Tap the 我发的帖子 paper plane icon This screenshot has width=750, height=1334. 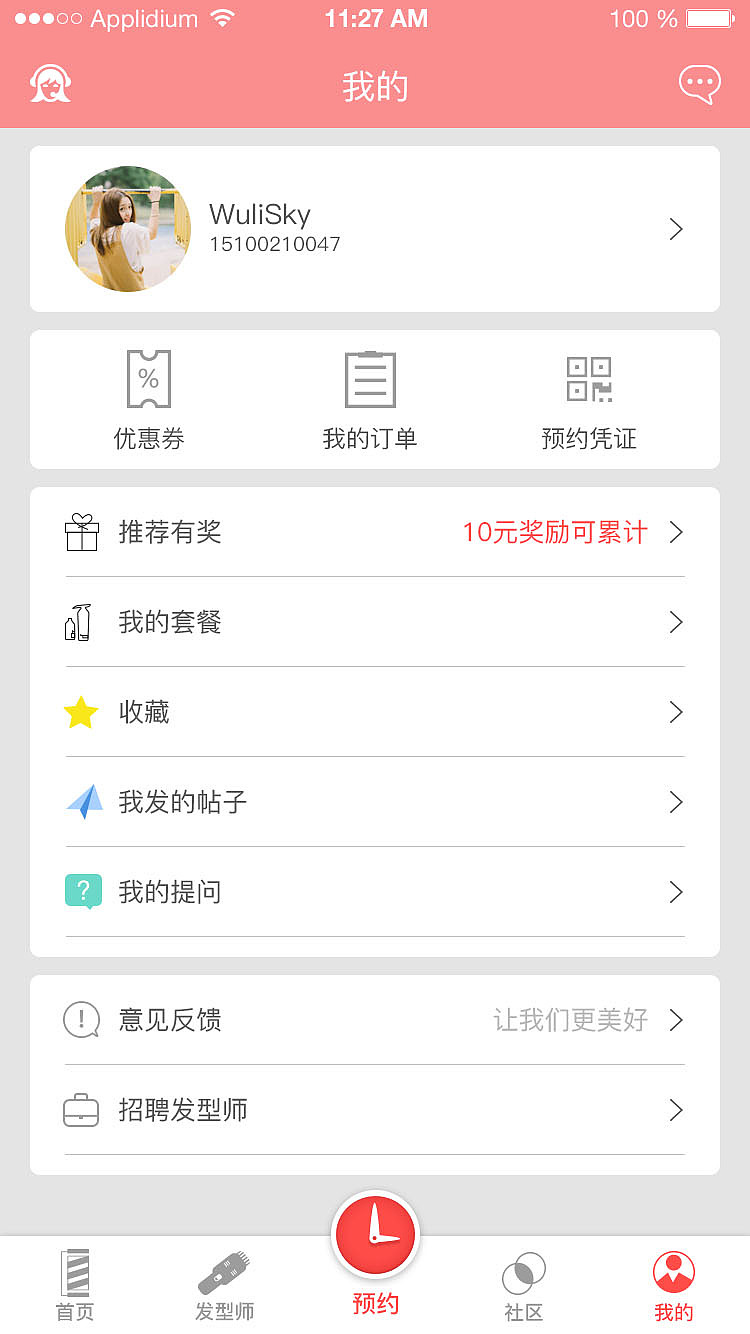[x=82, y=802]
